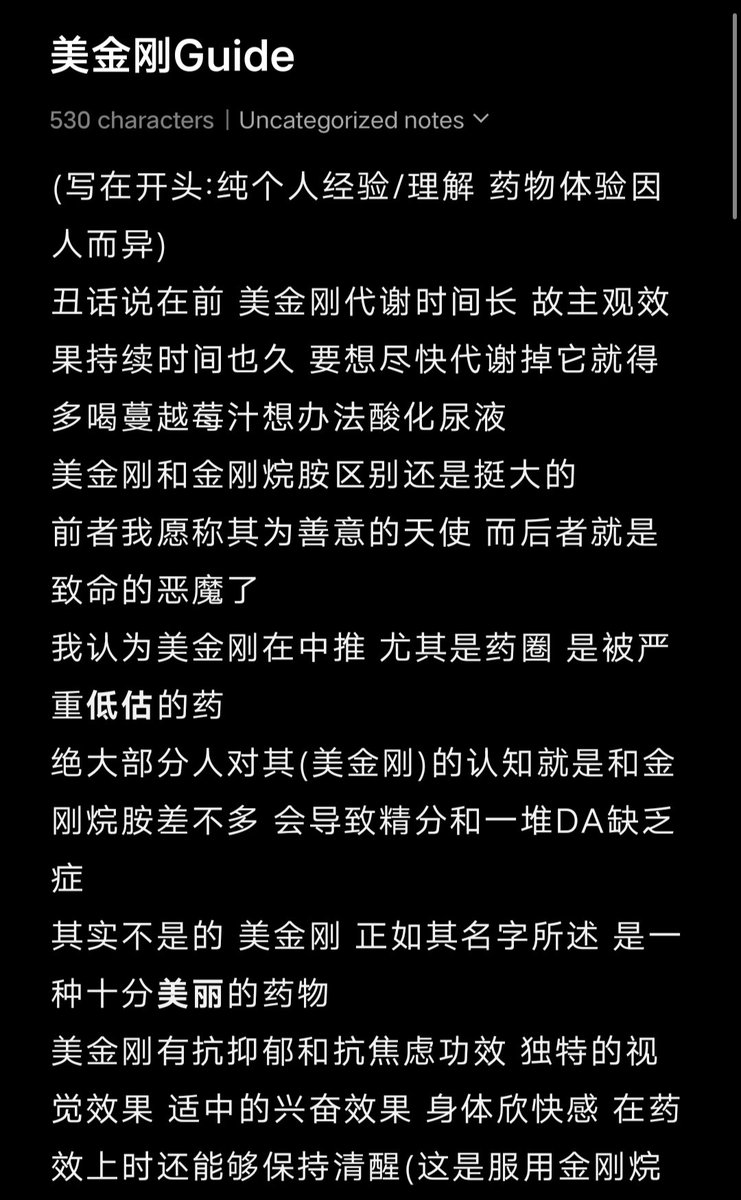Tap the note title 美金刚Guide to edit
741x1200 pixels.
[x=173, y=57]
